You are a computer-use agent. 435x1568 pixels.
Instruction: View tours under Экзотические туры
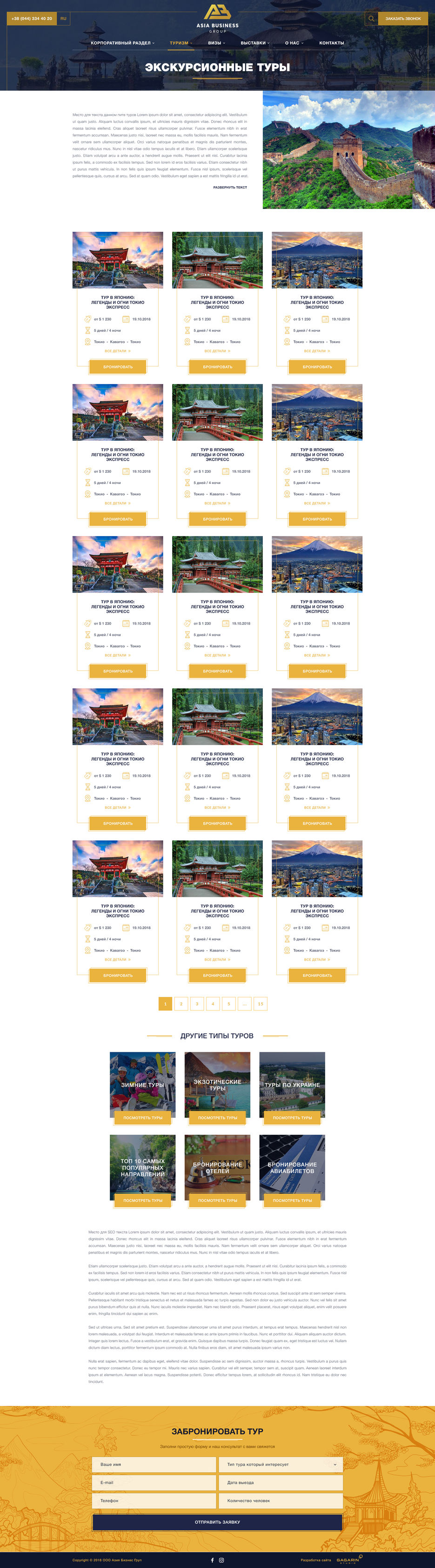[217, 1117]
